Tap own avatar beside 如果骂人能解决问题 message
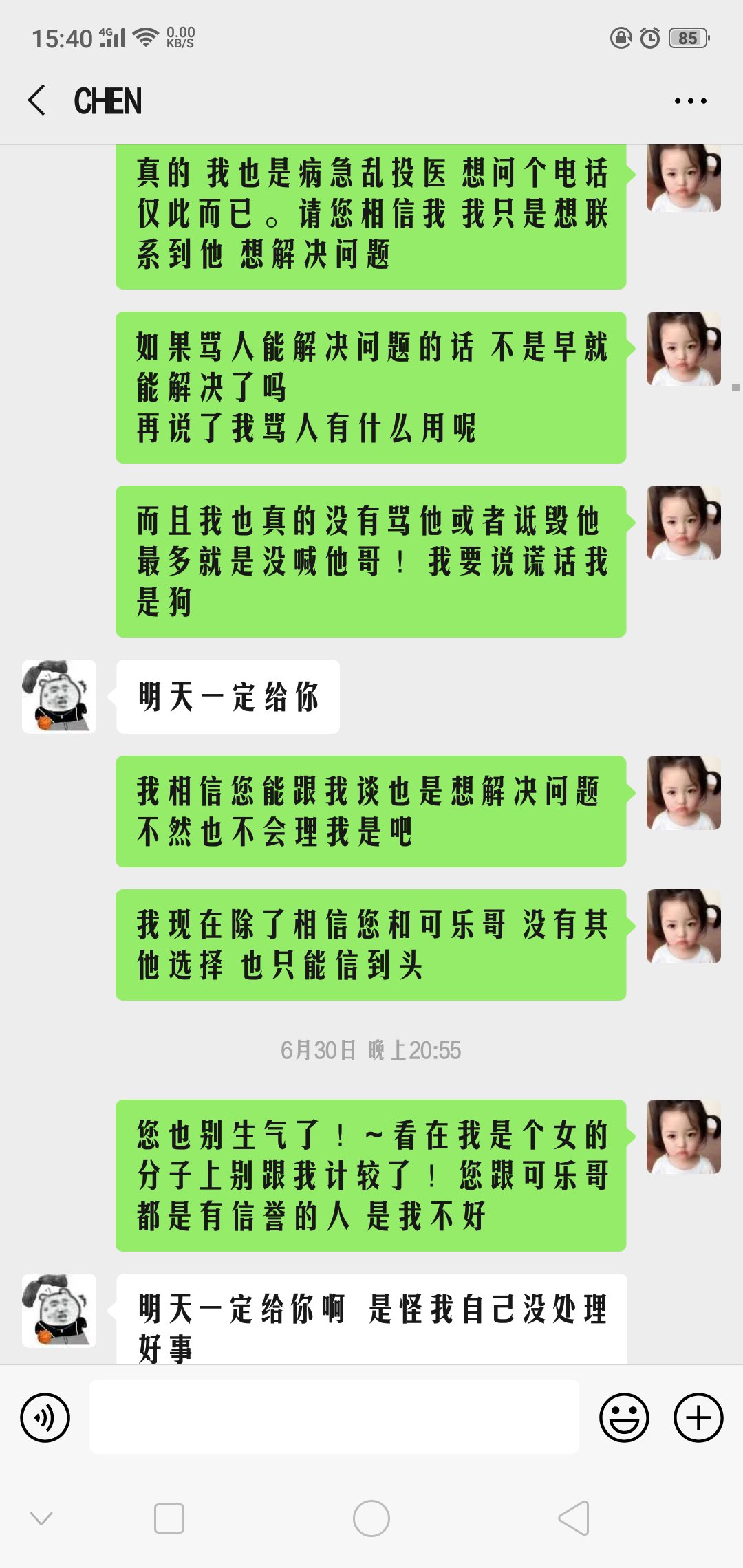This screenshot has width=743, height=1568. click(684, 349)
